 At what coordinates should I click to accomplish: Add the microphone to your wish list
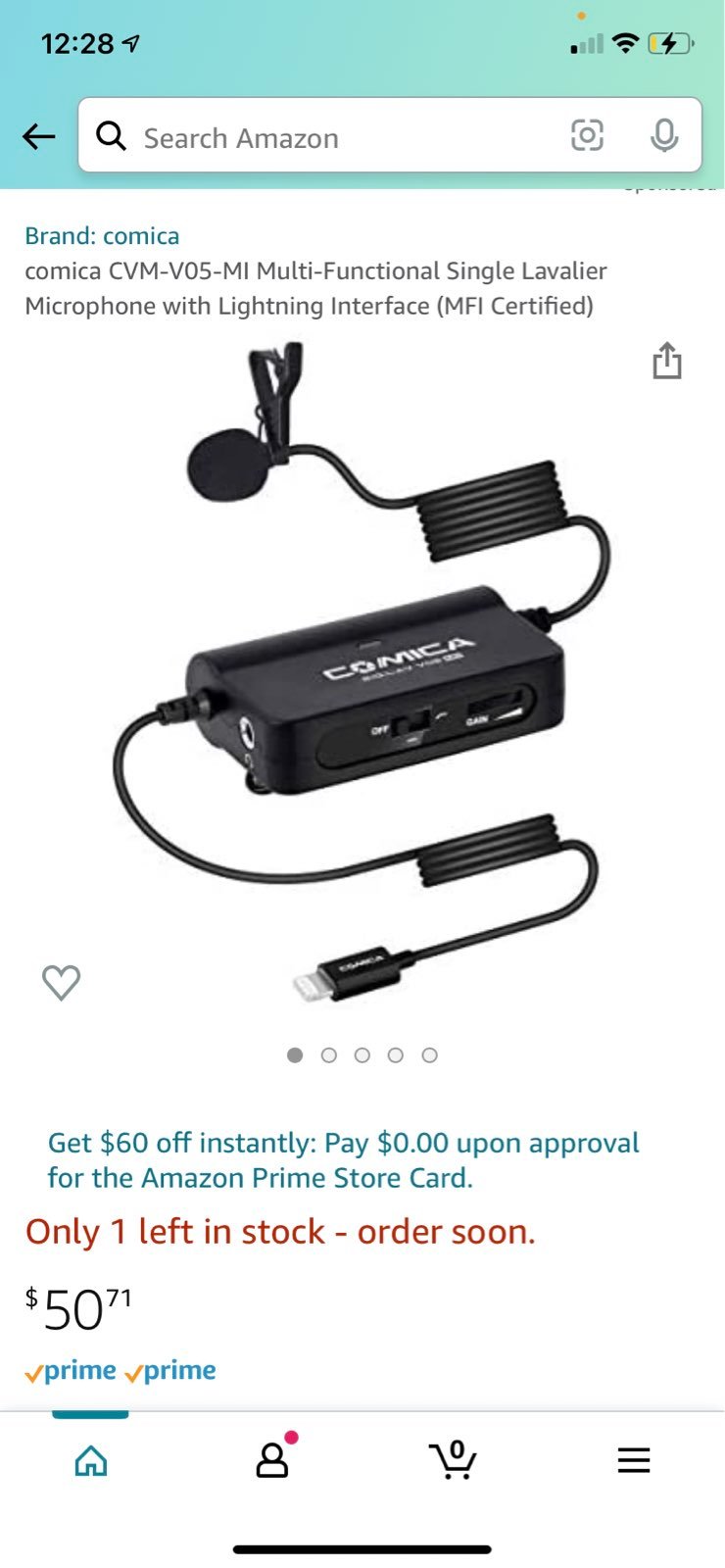(61, 982)
